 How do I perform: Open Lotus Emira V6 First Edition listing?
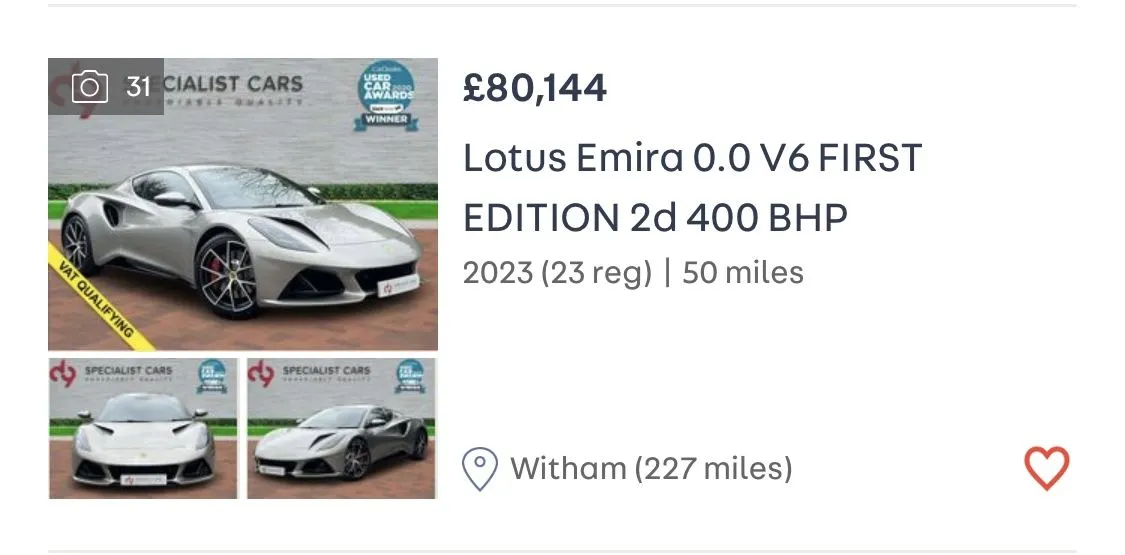coord(692,187)
